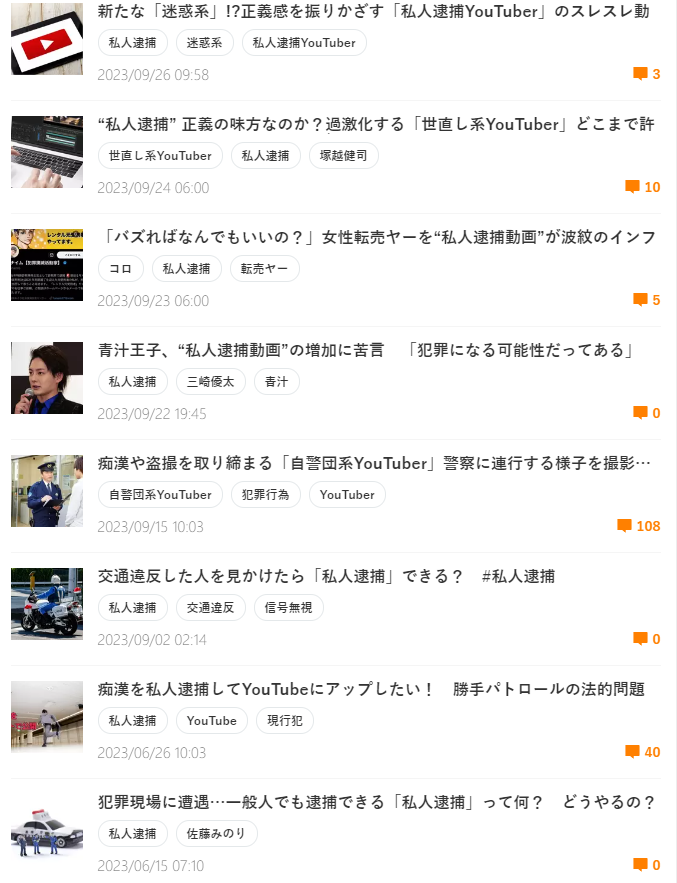
Task: Tap the 世直し系YouTuber tag chip
Action: (160, 156)
